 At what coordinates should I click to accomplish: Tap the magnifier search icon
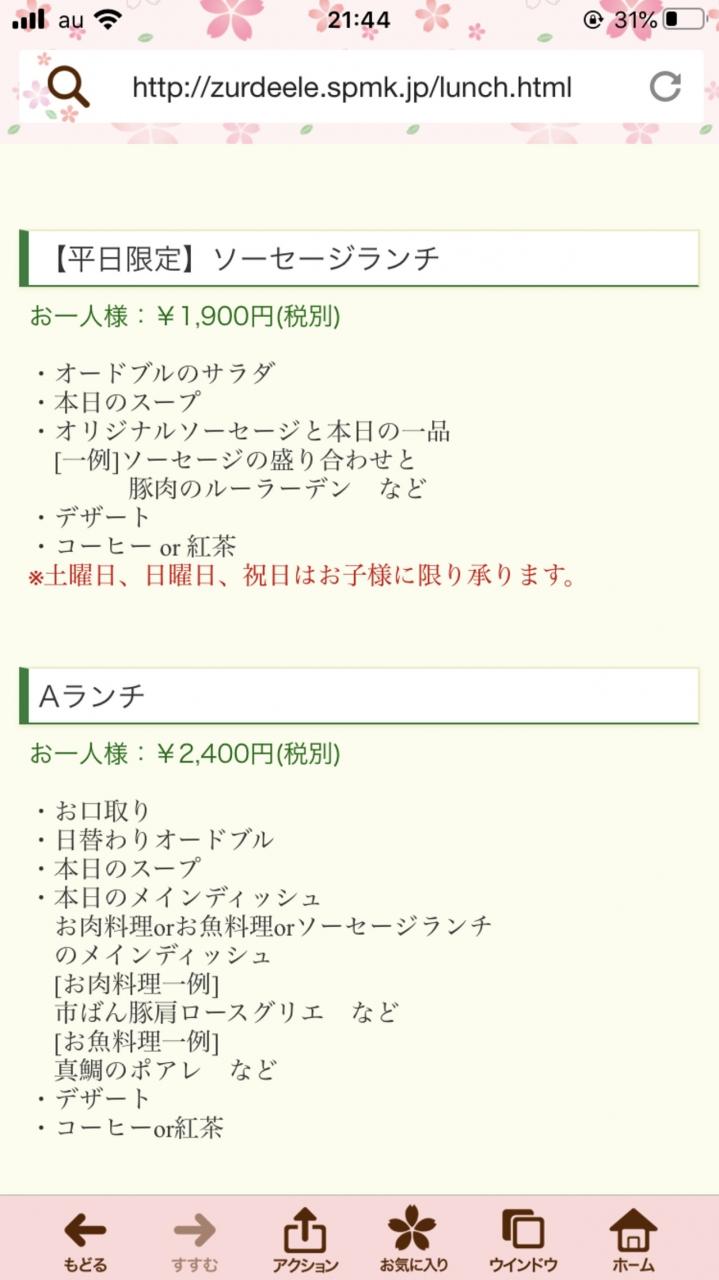(68, 87)
